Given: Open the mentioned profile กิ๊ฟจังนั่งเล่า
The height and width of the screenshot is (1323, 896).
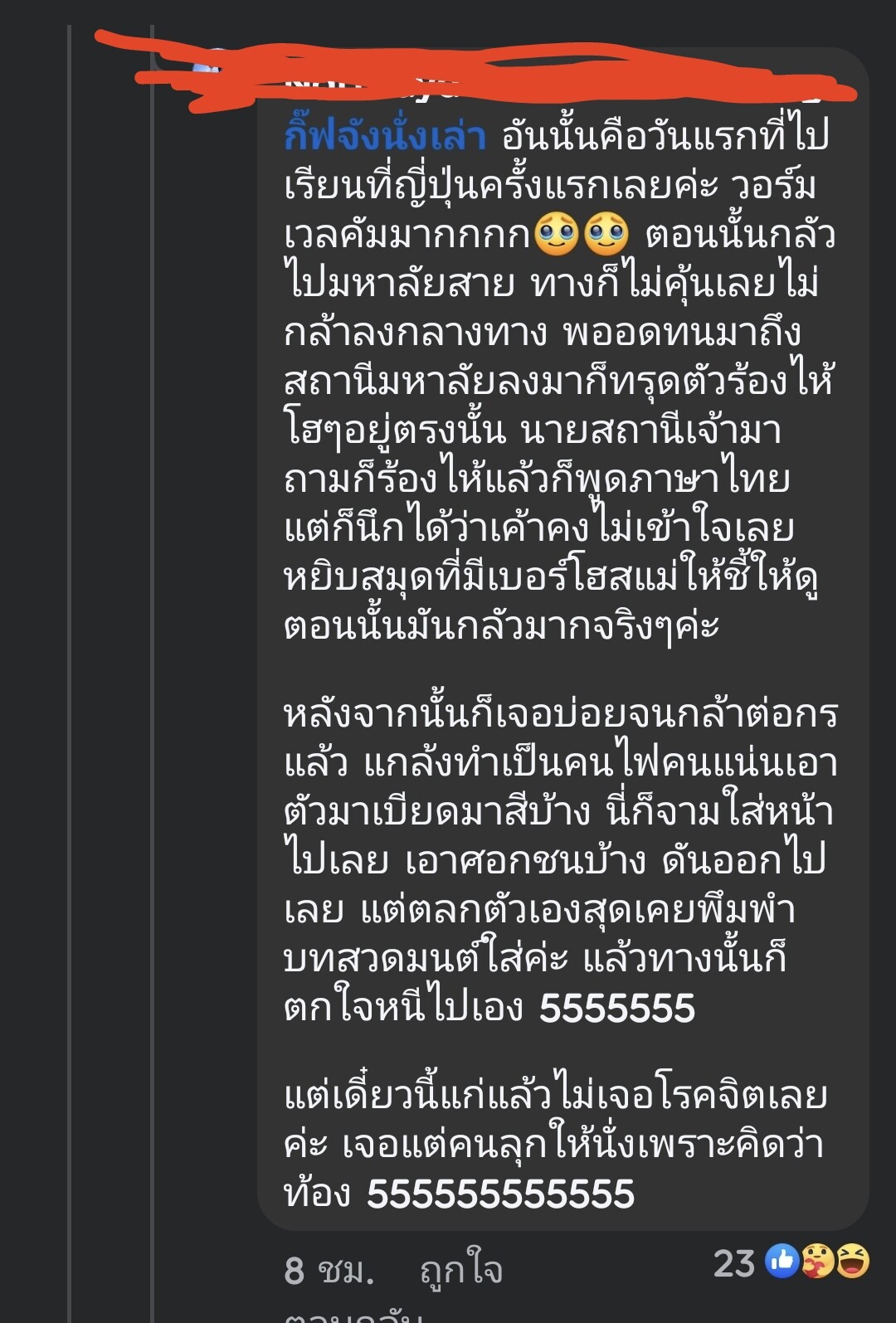Looking at the screenshot, I should [x=384, y=137].
